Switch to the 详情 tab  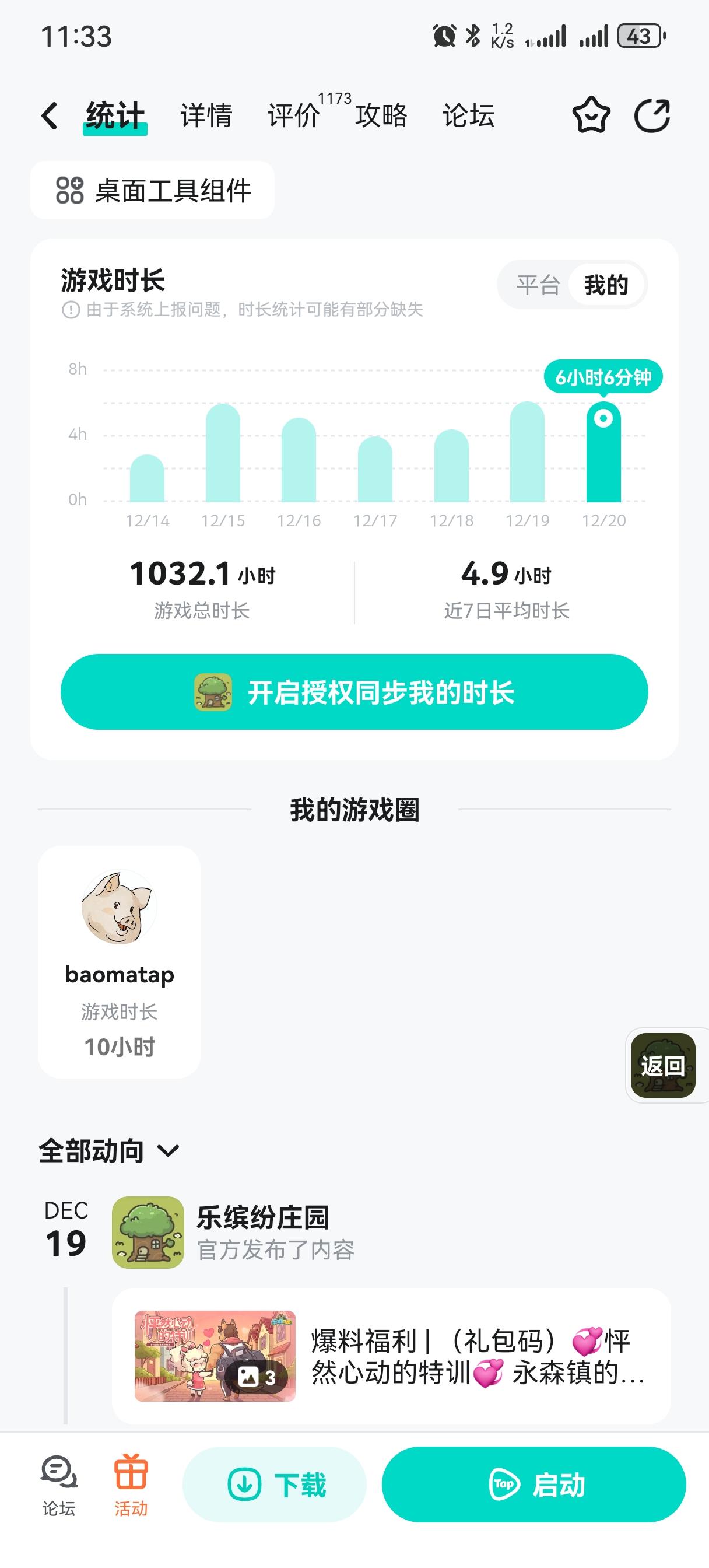pyautogui.click(x=206, y=116)
